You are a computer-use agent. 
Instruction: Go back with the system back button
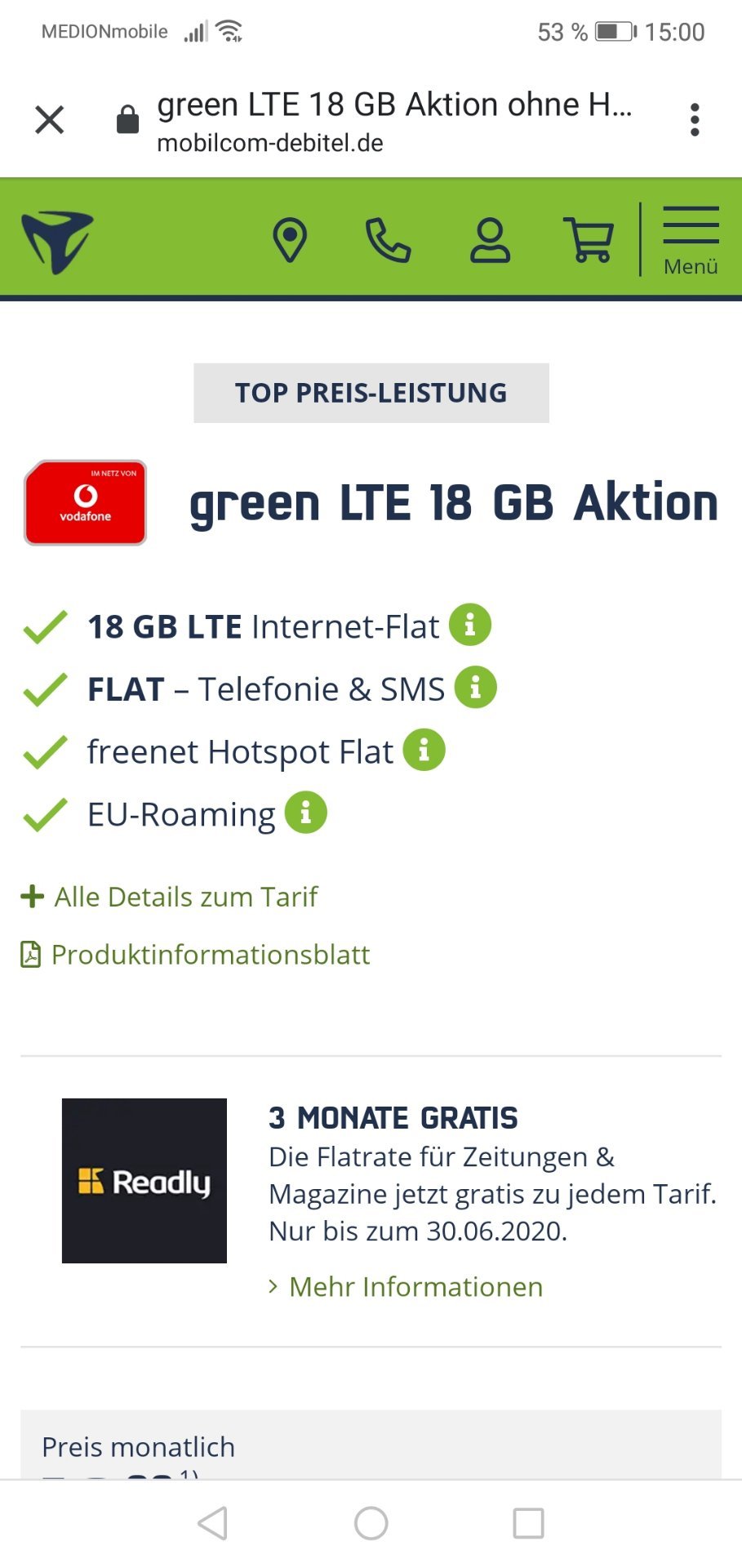click(x=213, y=1523)
